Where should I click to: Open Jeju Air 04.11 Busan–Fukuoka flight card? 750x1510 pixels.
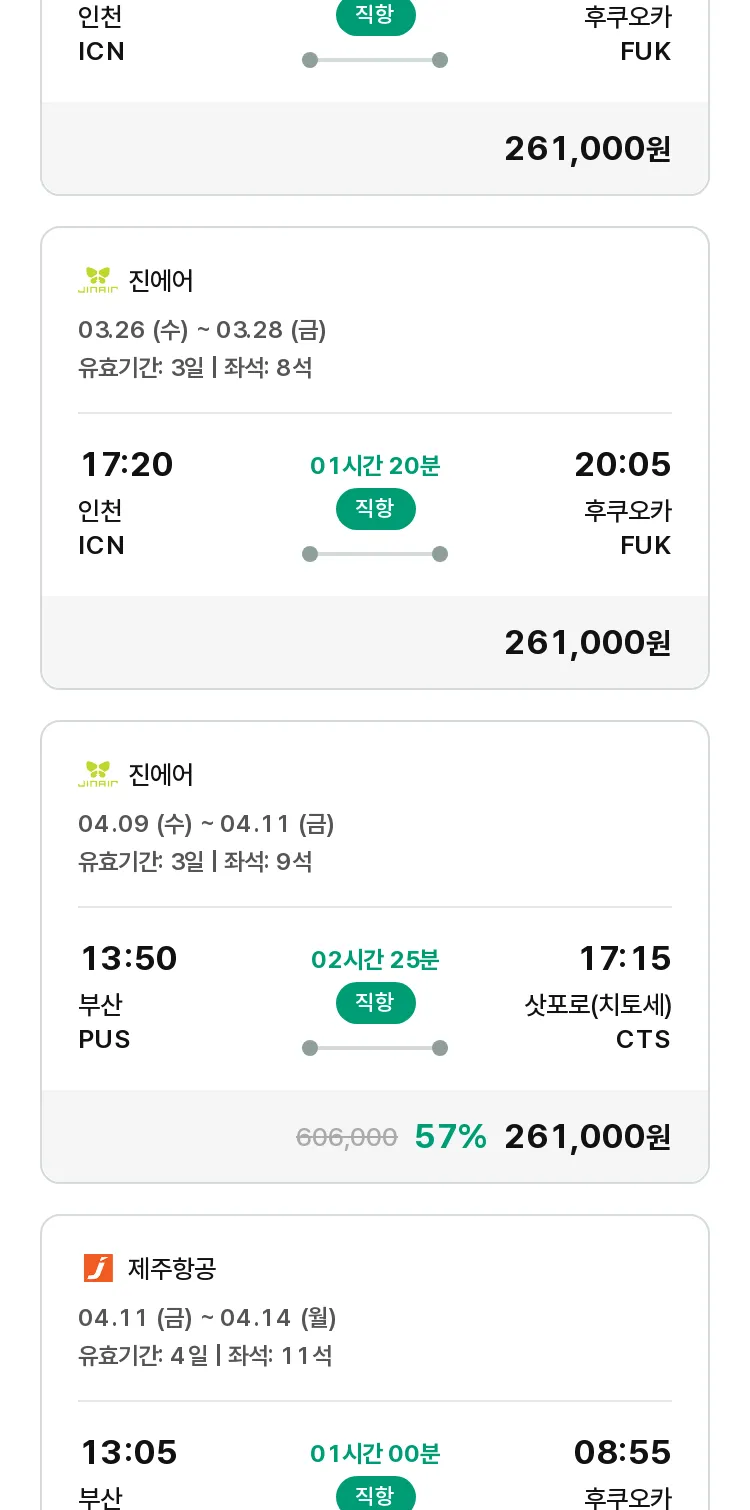pyautogui.click(x=375, y=1362)
